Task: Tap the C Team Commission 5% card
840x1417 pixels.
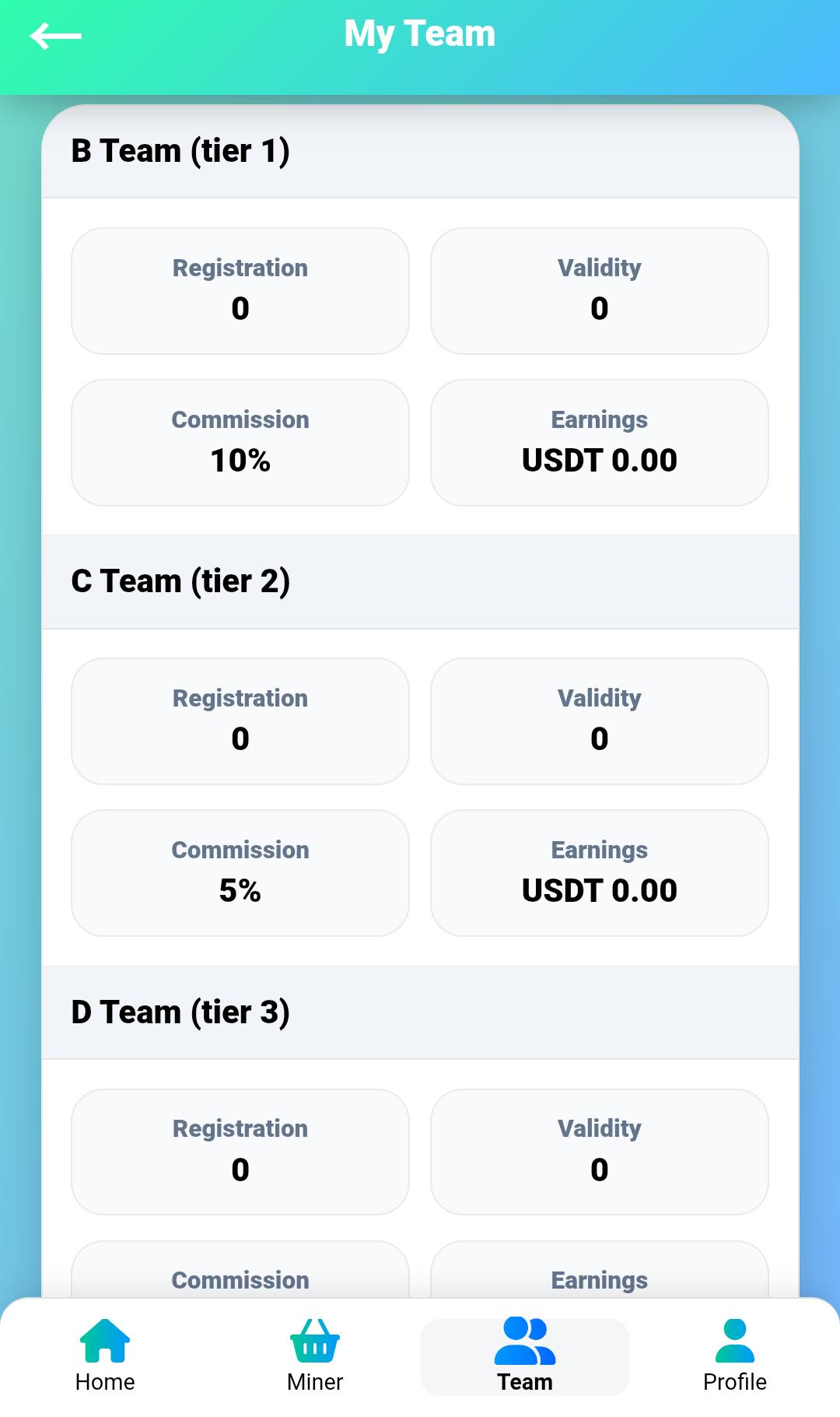Action: click(x=240, y=872)
